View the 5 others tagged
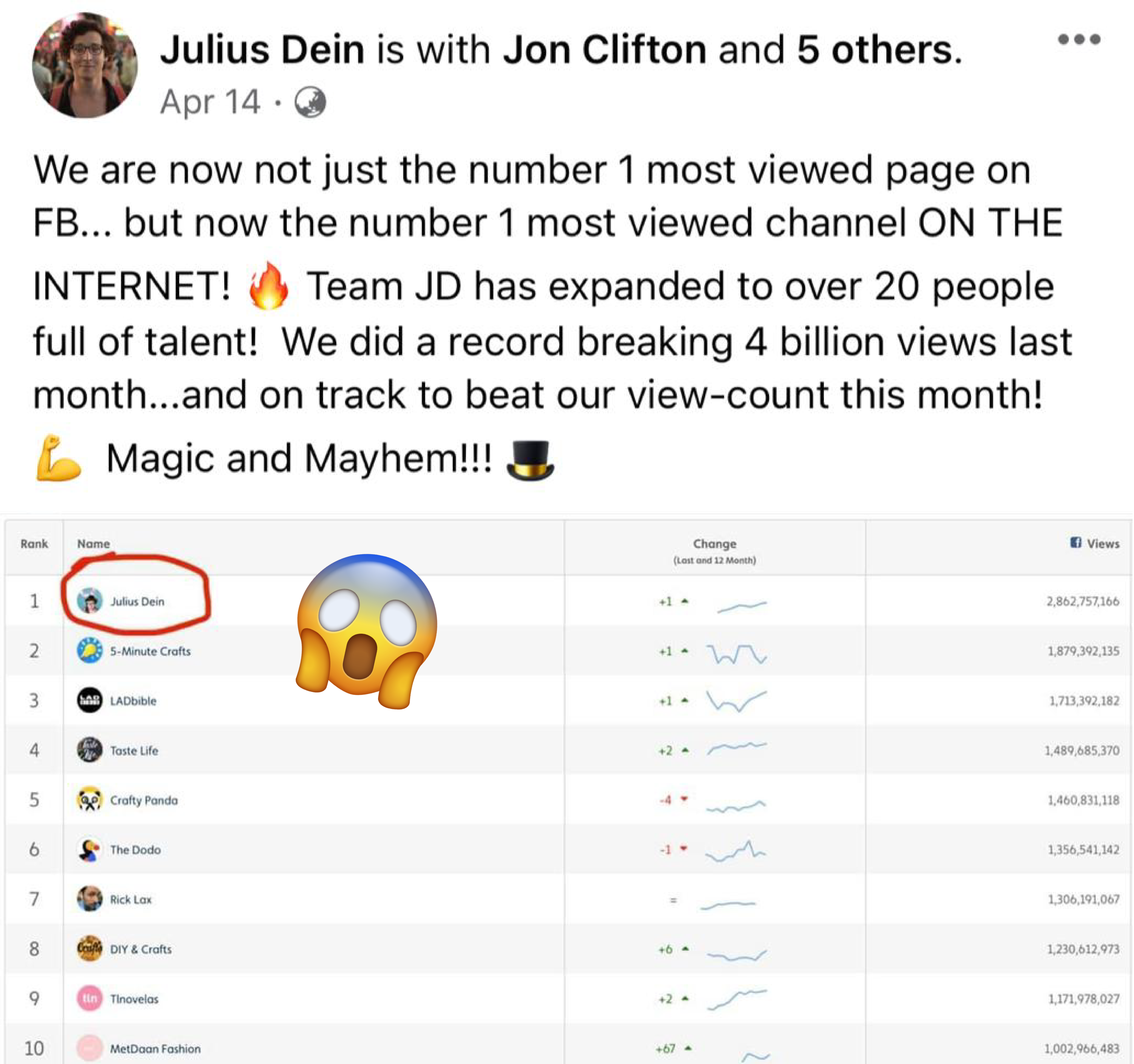This screenshot has width=1134, height=1064. click(874, 50)
